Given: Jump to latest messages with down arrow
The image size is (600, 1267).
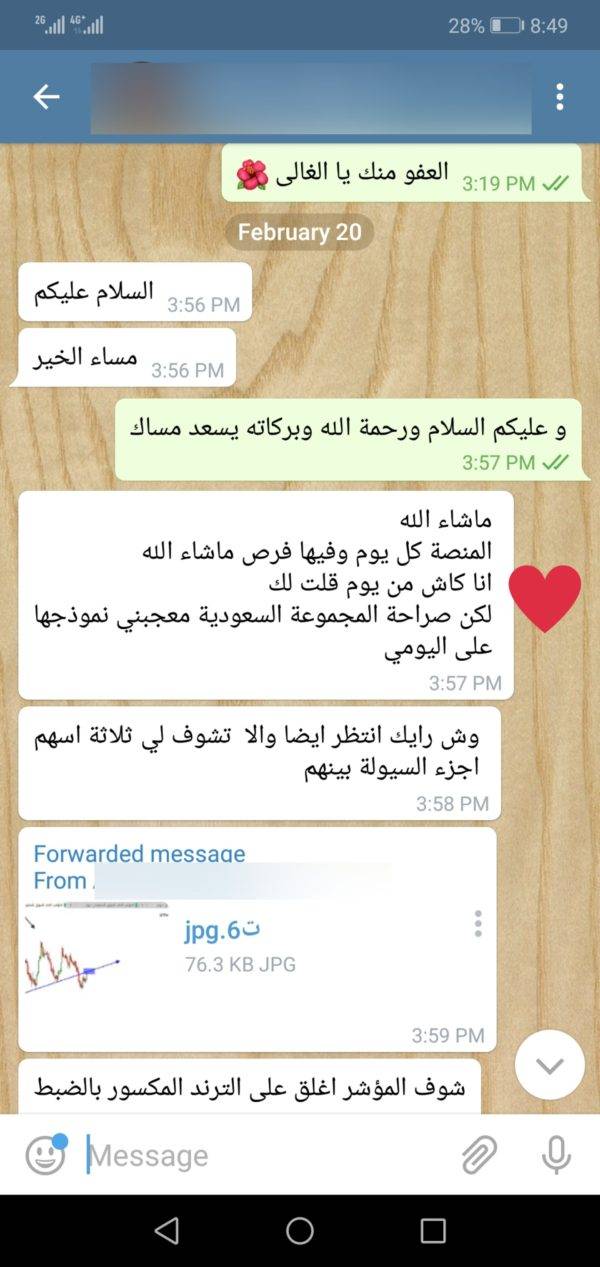Looking at the screenshot, I should tap(550, 1065).
